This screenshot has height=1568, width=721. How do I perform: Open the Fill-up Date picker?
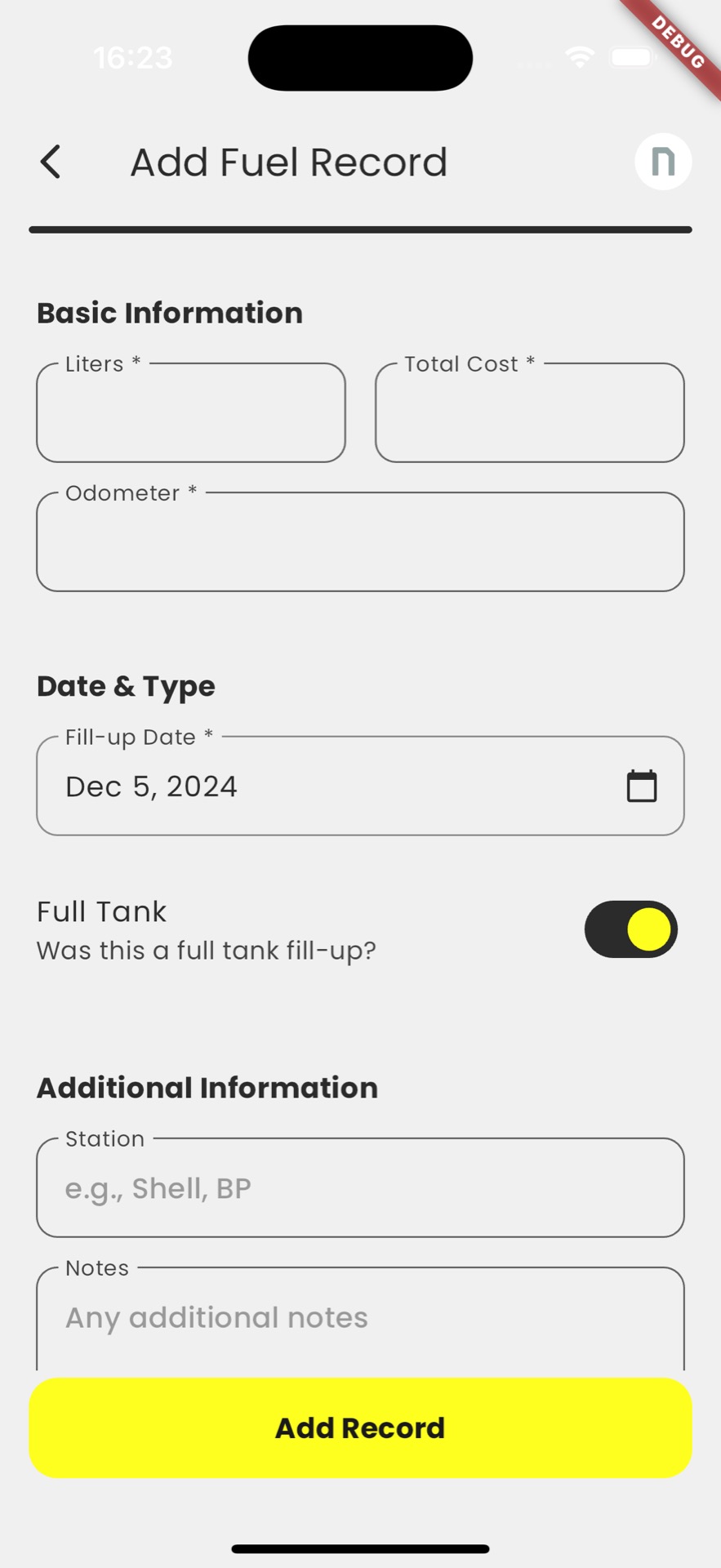pos(360,786)
